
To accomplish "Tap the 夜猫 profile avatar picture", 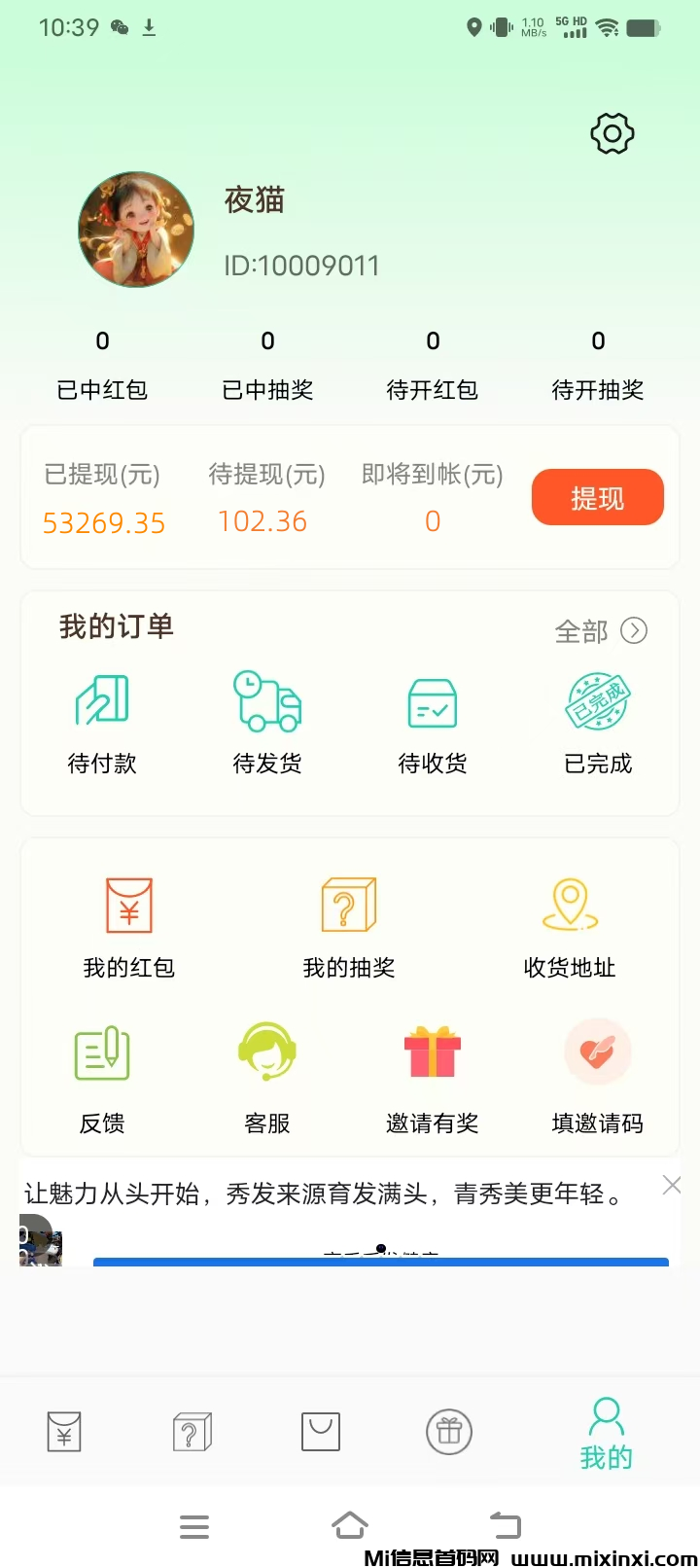I will pos(136,231).
